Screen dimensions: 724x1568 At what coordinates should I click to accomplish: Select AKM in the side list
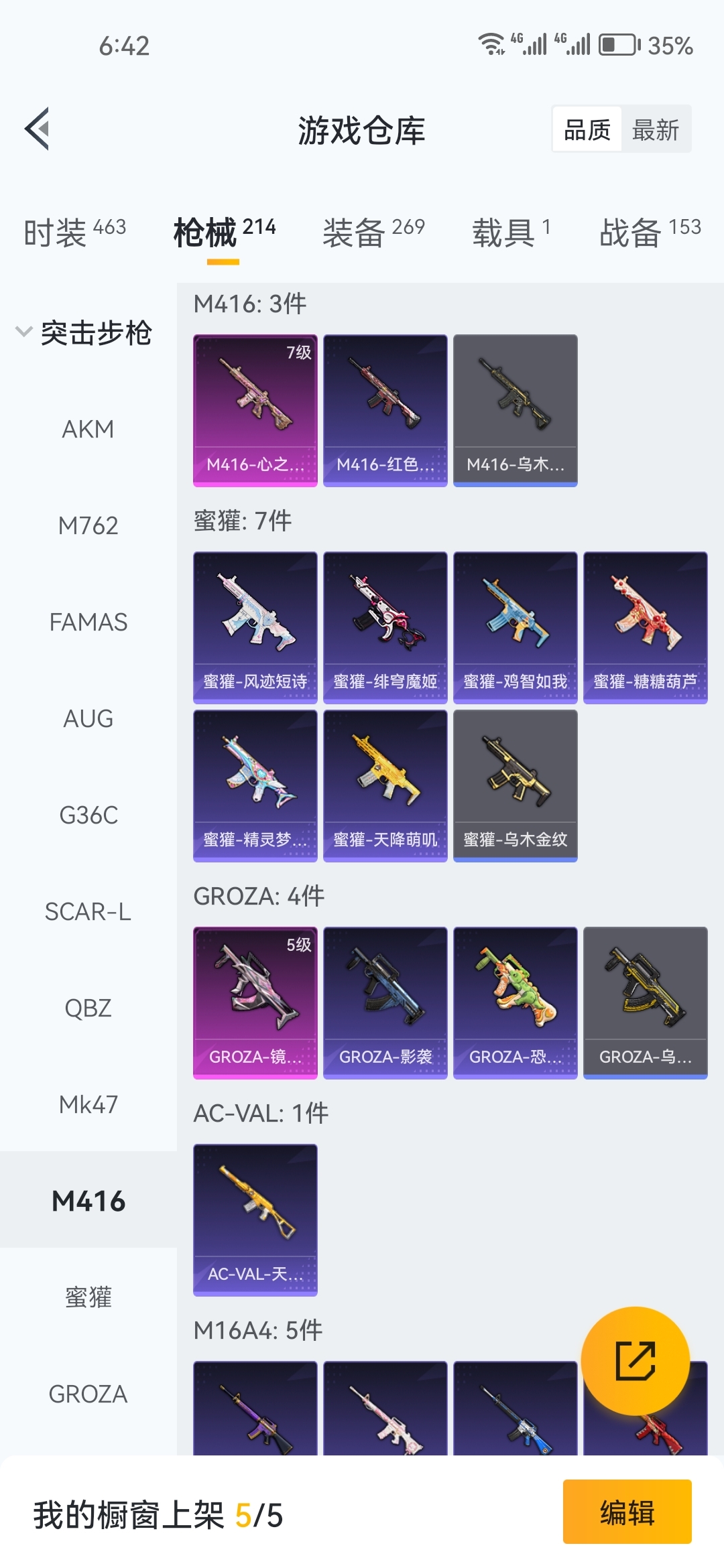pos(88,429)
